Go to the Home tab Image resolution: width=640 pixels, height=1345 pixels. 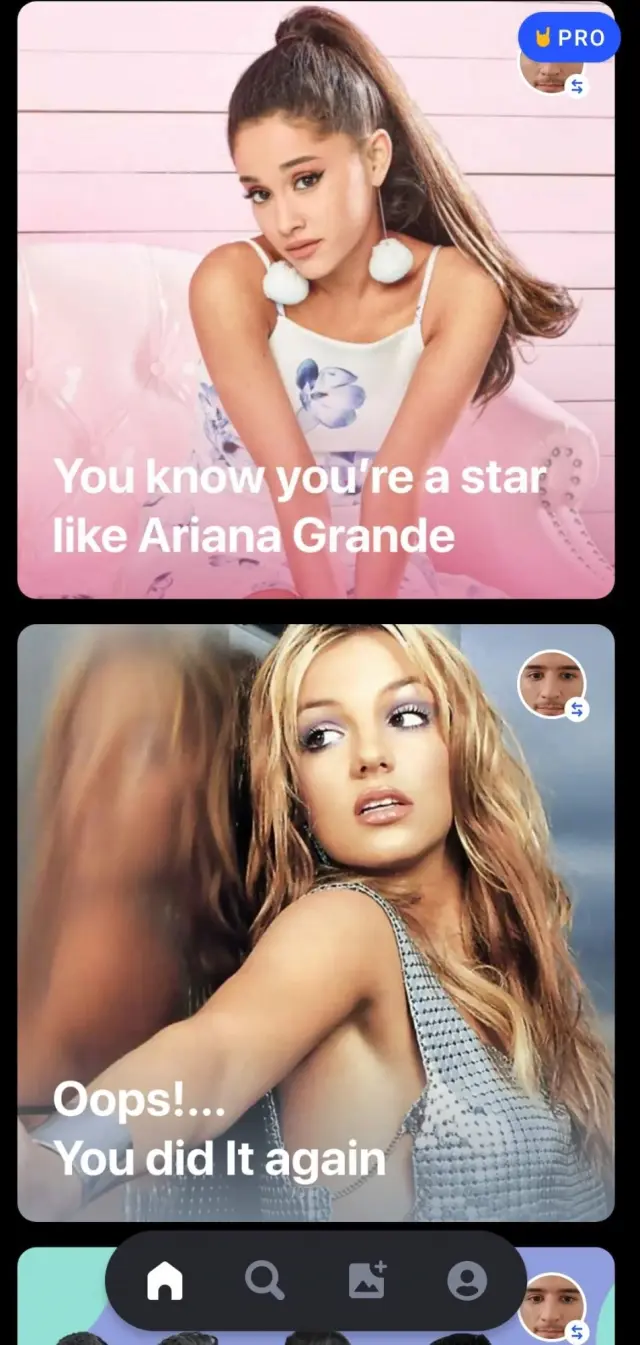[x=165, y=1281]
